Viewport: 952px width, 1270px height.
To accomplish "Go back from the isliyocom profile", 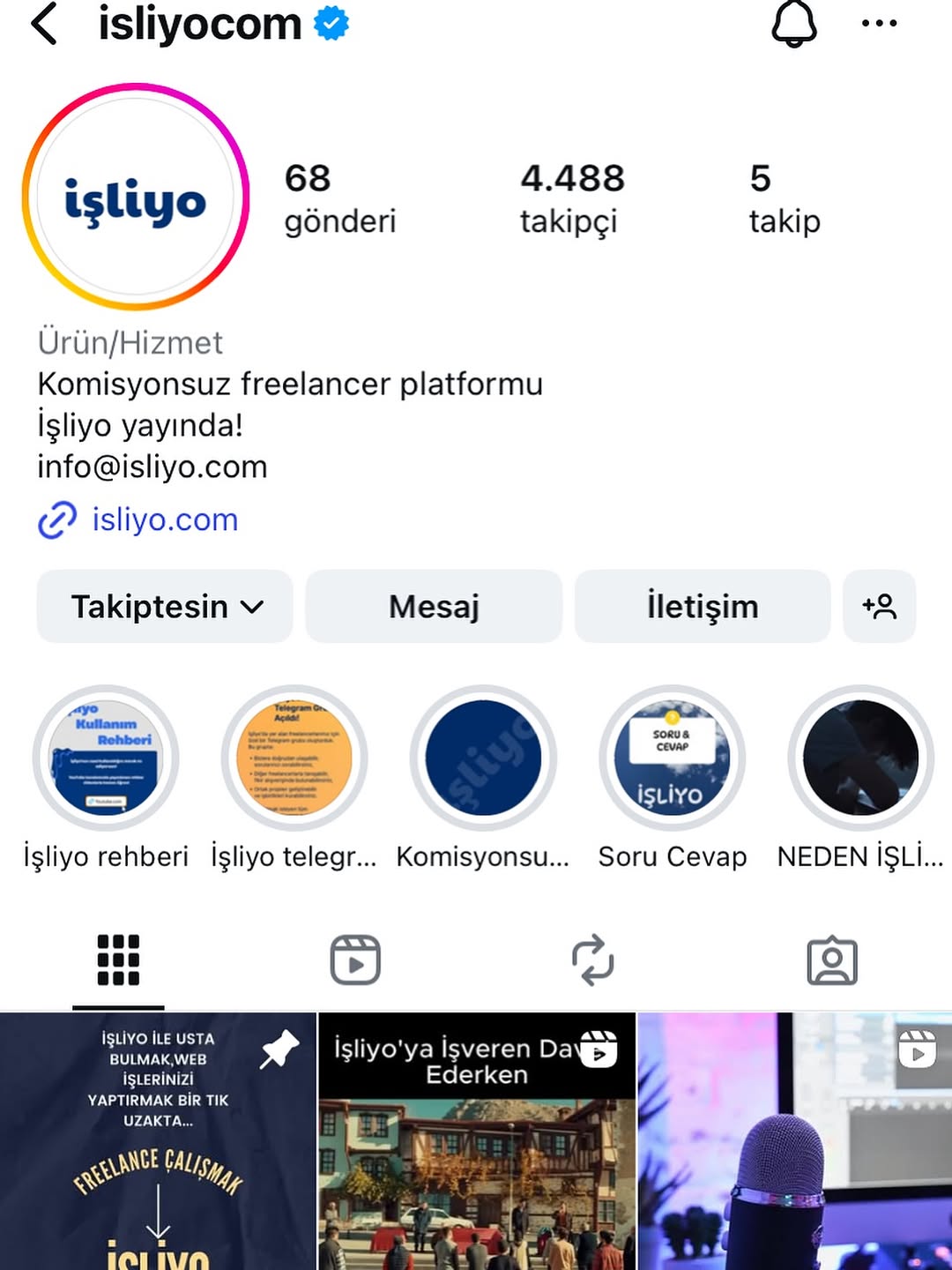I will [x=44, y=24].
